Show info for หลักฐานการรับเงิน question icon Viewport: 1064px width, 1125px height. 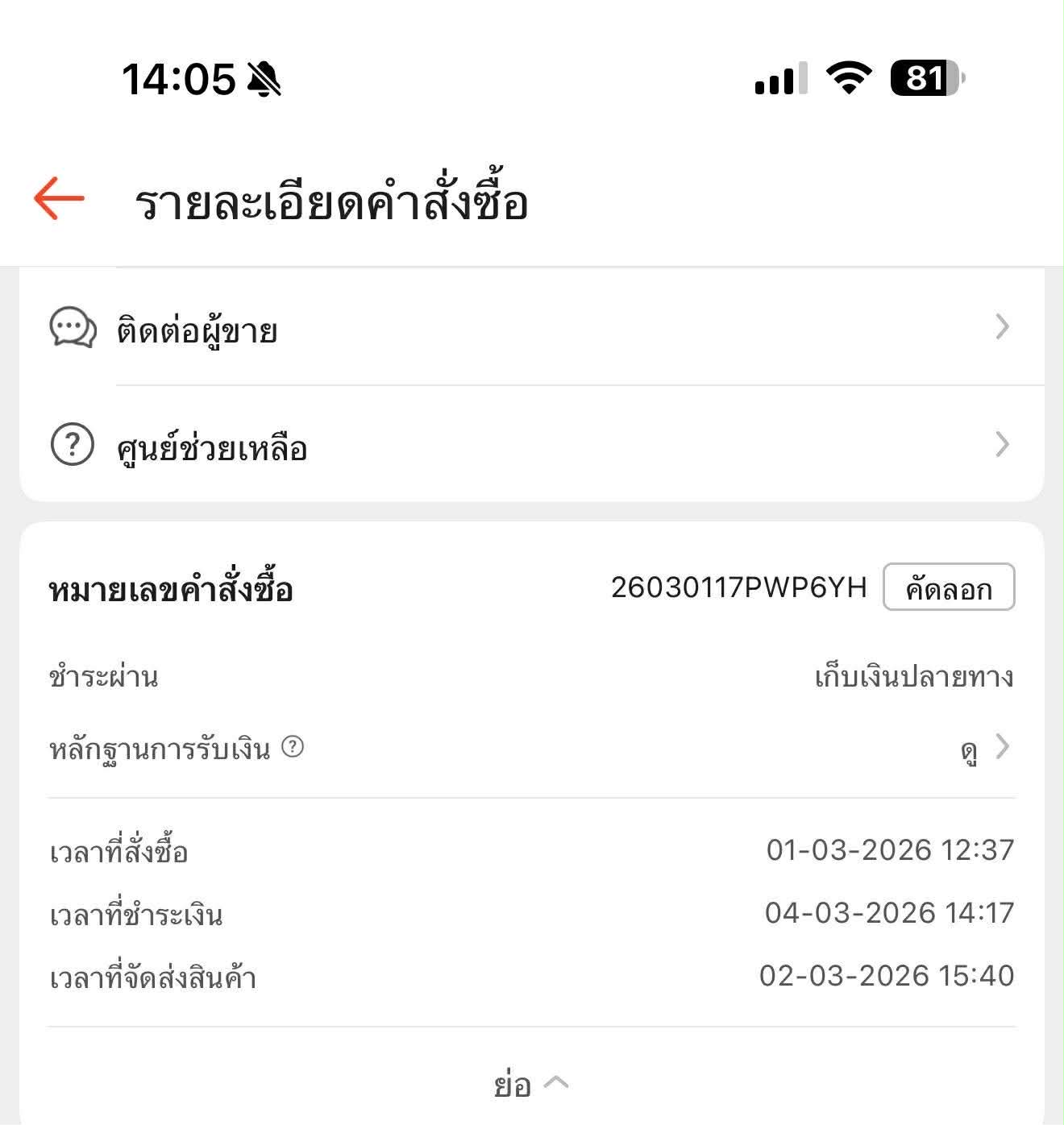(293, 748)
